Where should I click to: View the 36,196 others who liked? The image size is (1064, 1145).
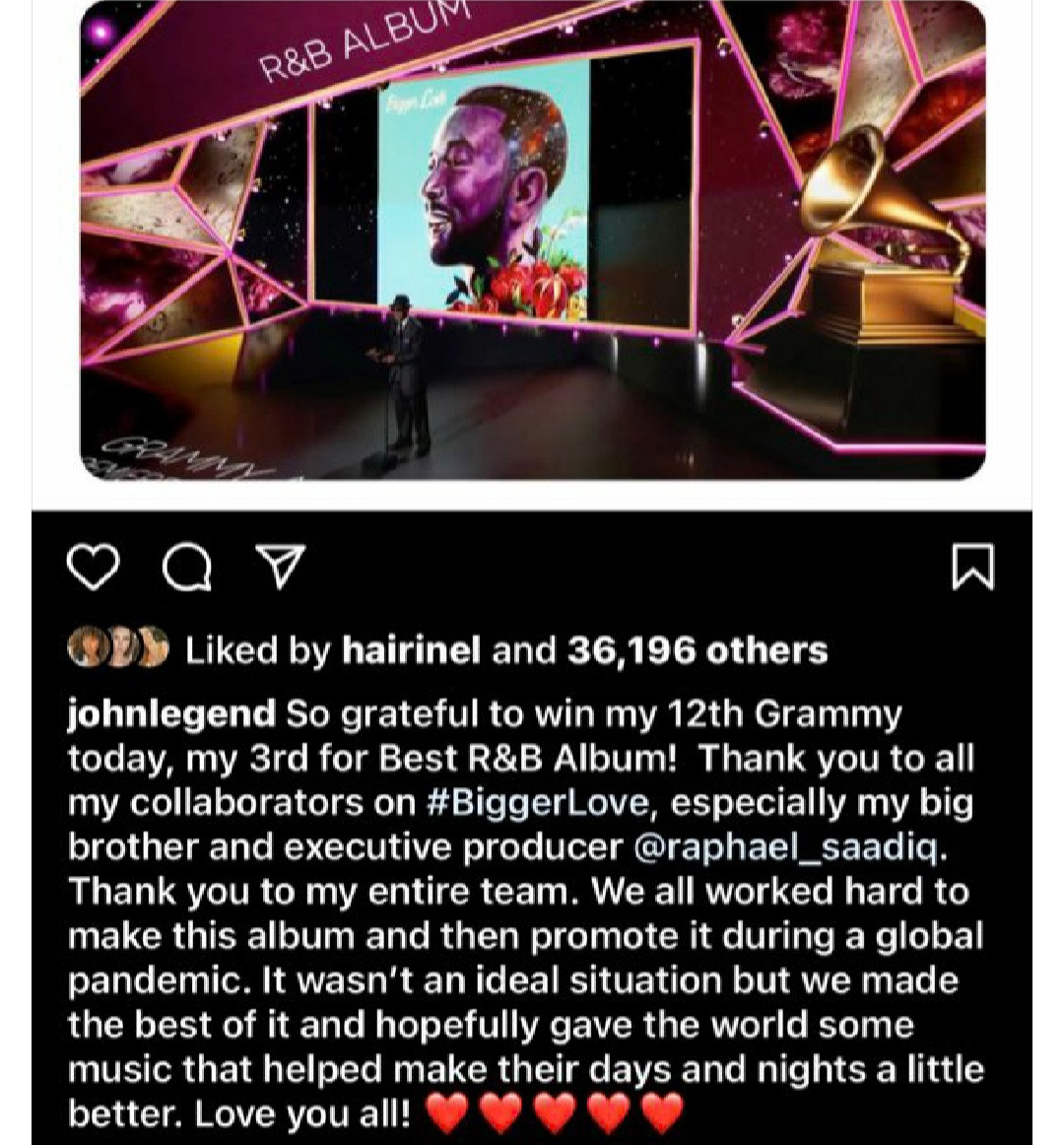(x=698, y=650)
